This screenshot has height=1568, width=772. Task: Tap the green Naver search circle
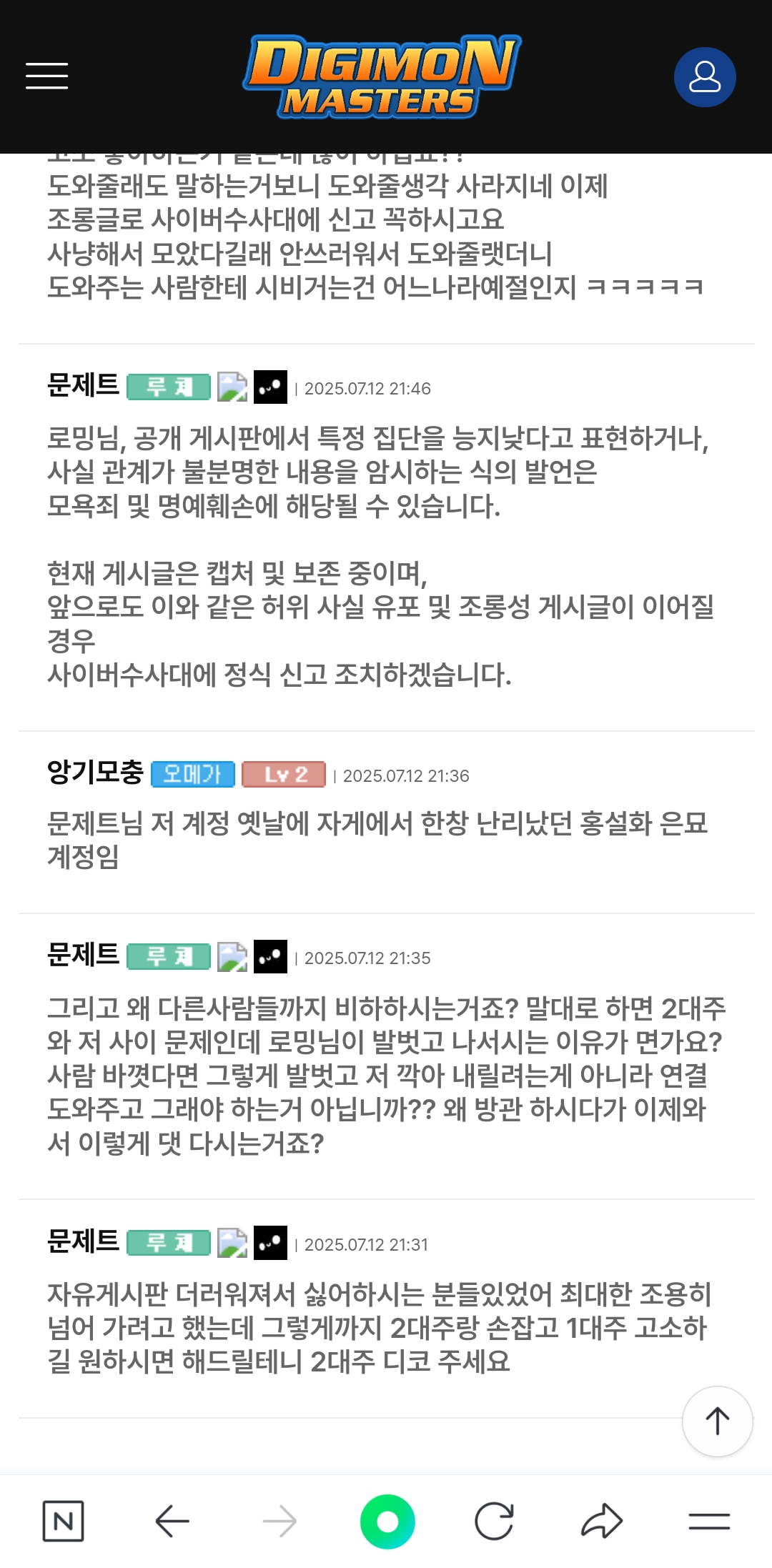click(387, 1522)
